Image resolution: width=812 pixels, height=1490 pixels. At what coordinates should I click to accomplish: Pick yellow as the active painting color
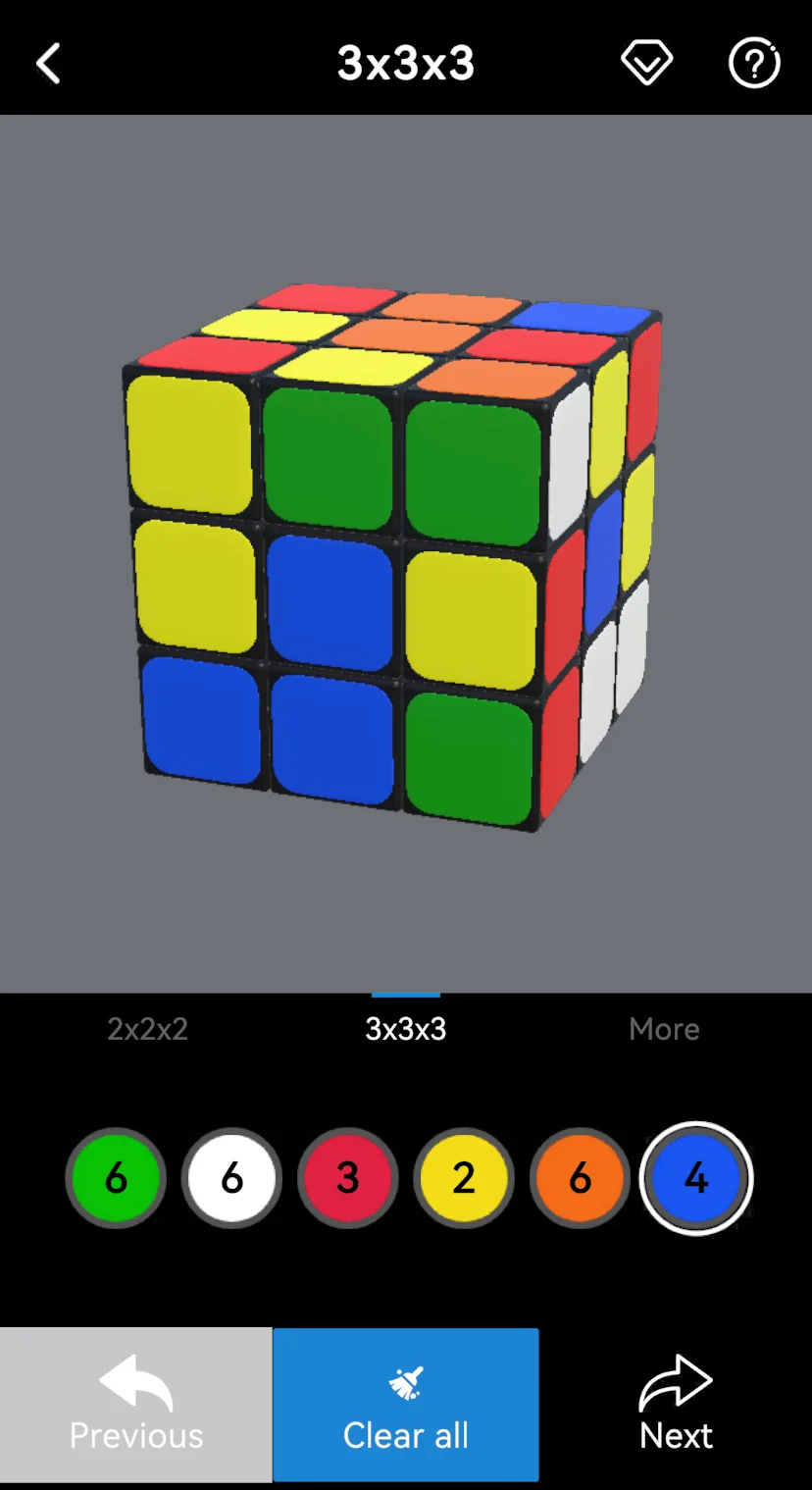[x=463, y=1178]
